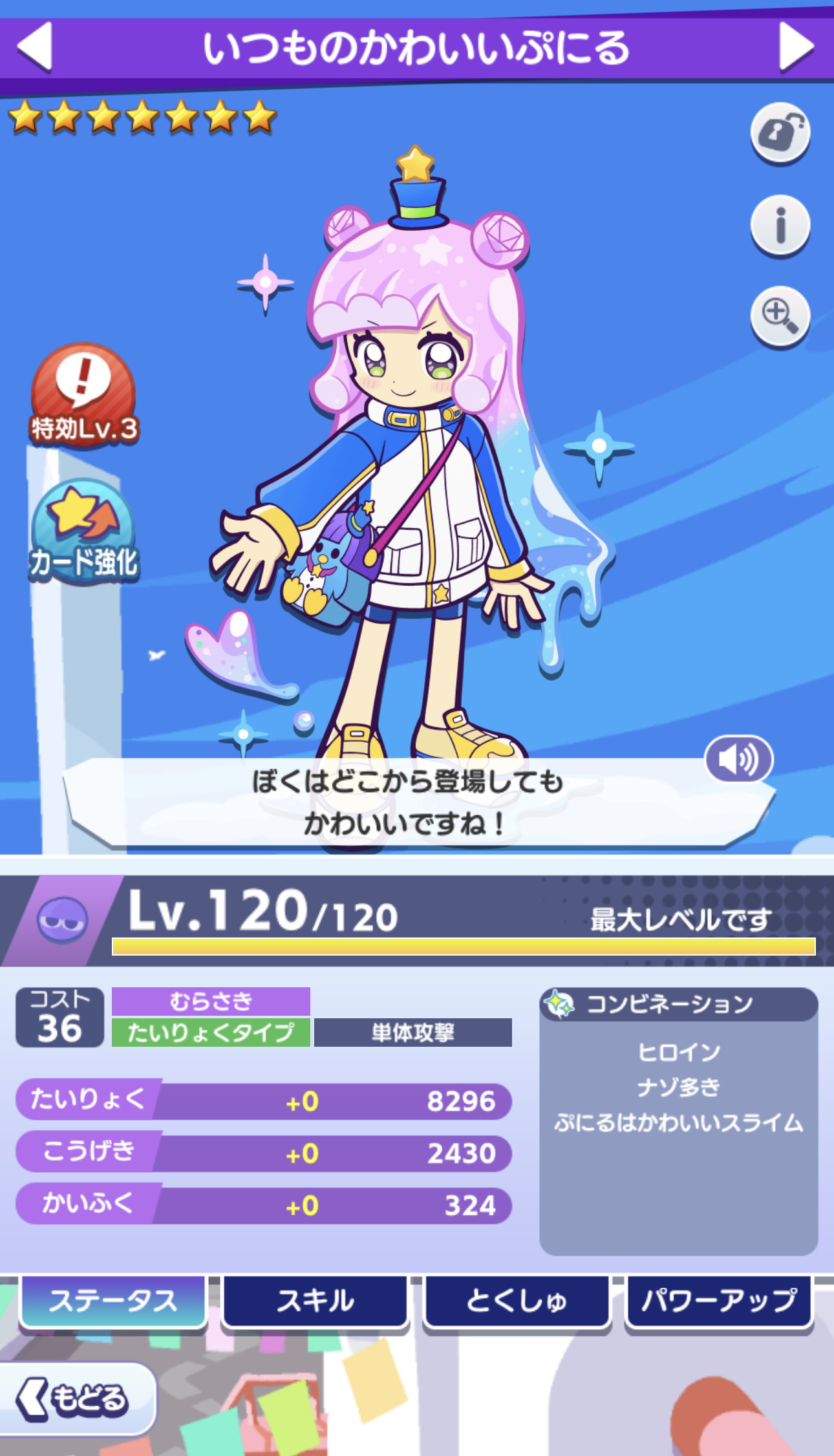The image size is (834, 1456).
Task: Switch to the とくしゅ tab
Action: [517, 1301]
